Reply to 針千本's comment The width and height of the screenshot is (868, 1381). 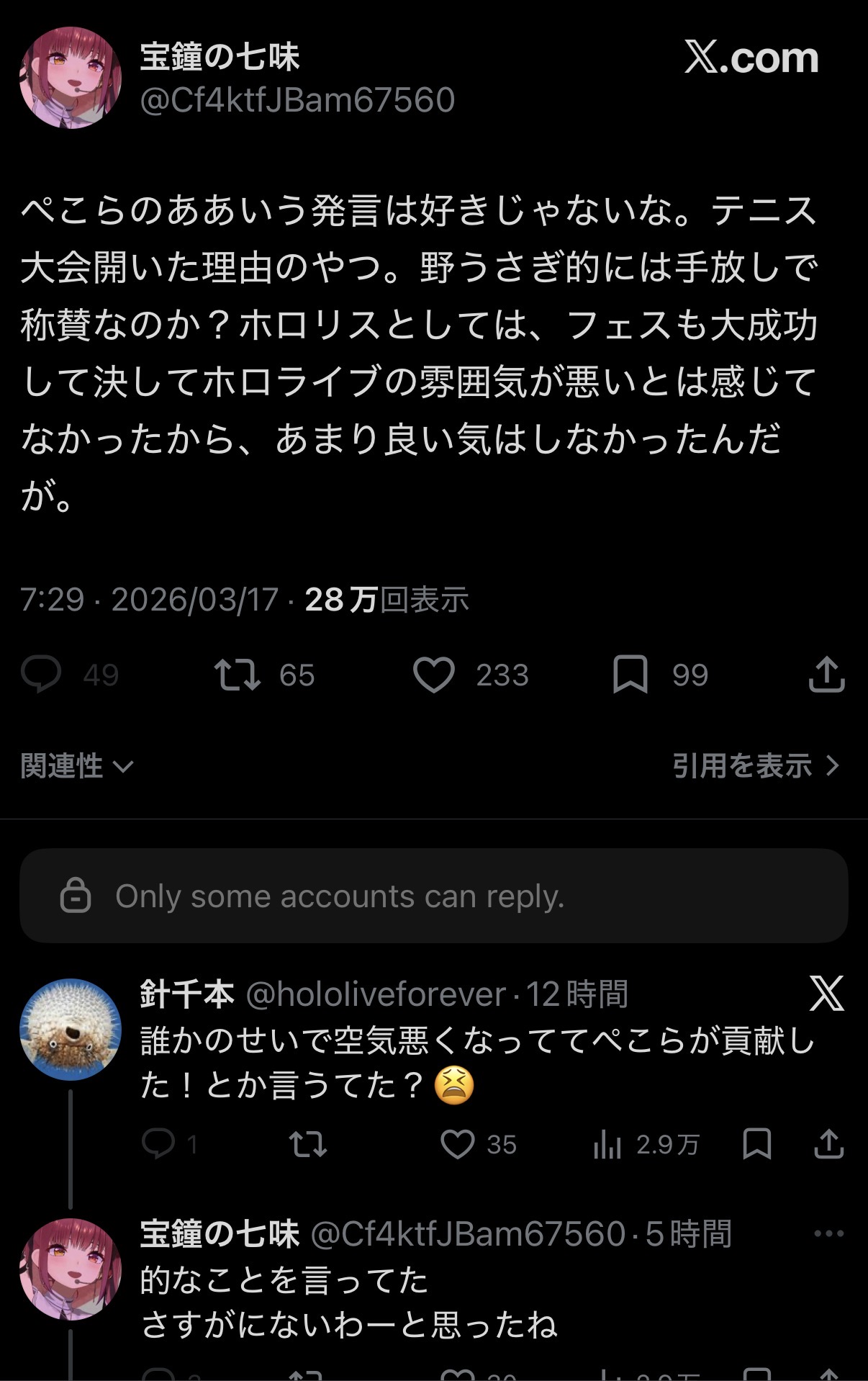[x=158, y=1143]
